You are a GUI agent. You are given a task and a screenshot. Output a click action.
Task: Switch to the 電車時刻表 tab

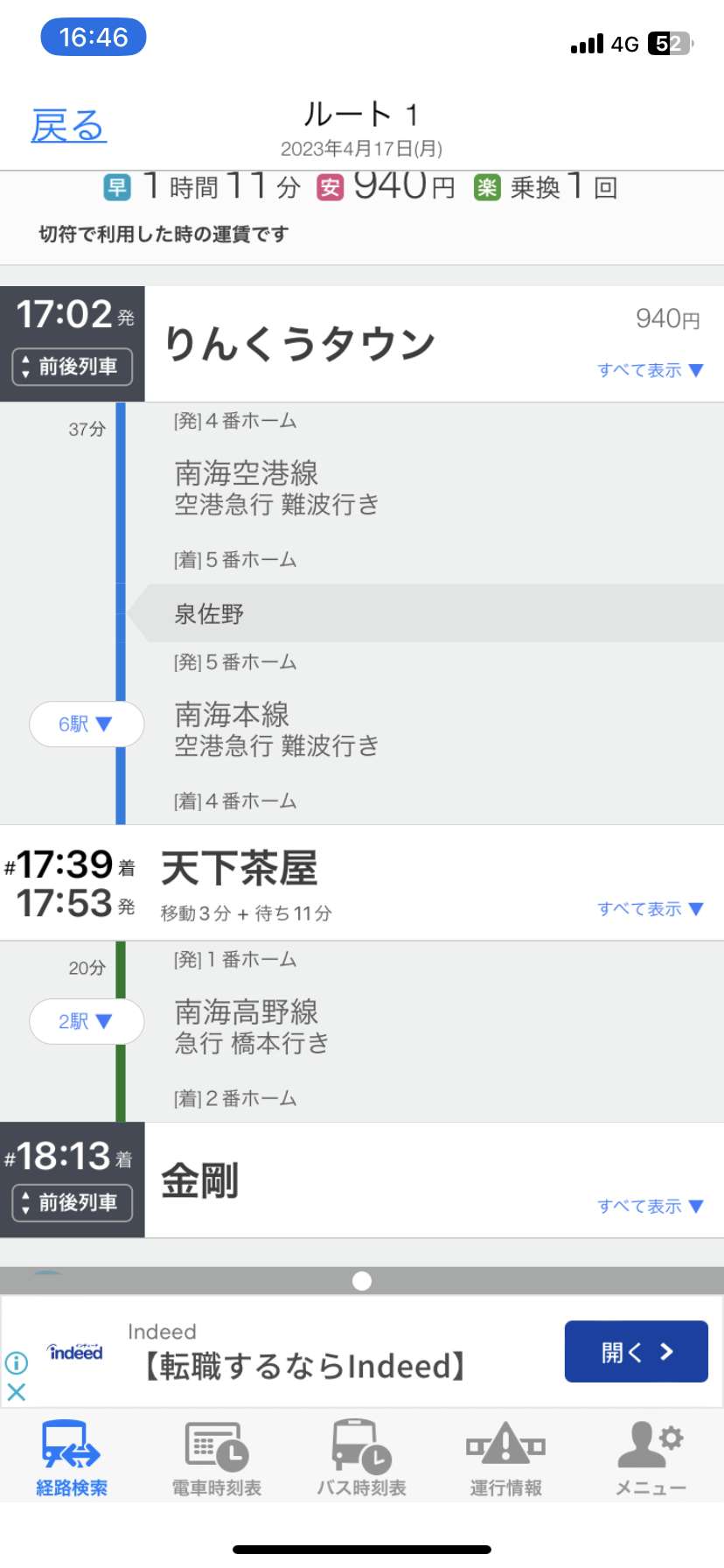[x=217, y=1458]
